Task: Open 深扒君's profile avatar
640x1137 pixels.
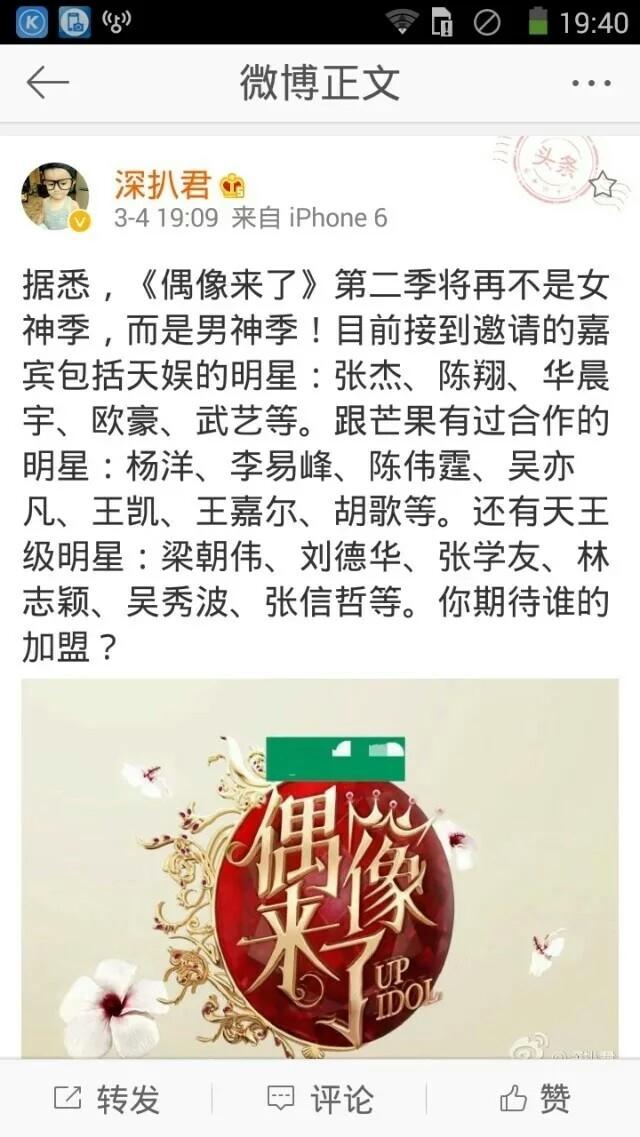Action: (55, 197)
